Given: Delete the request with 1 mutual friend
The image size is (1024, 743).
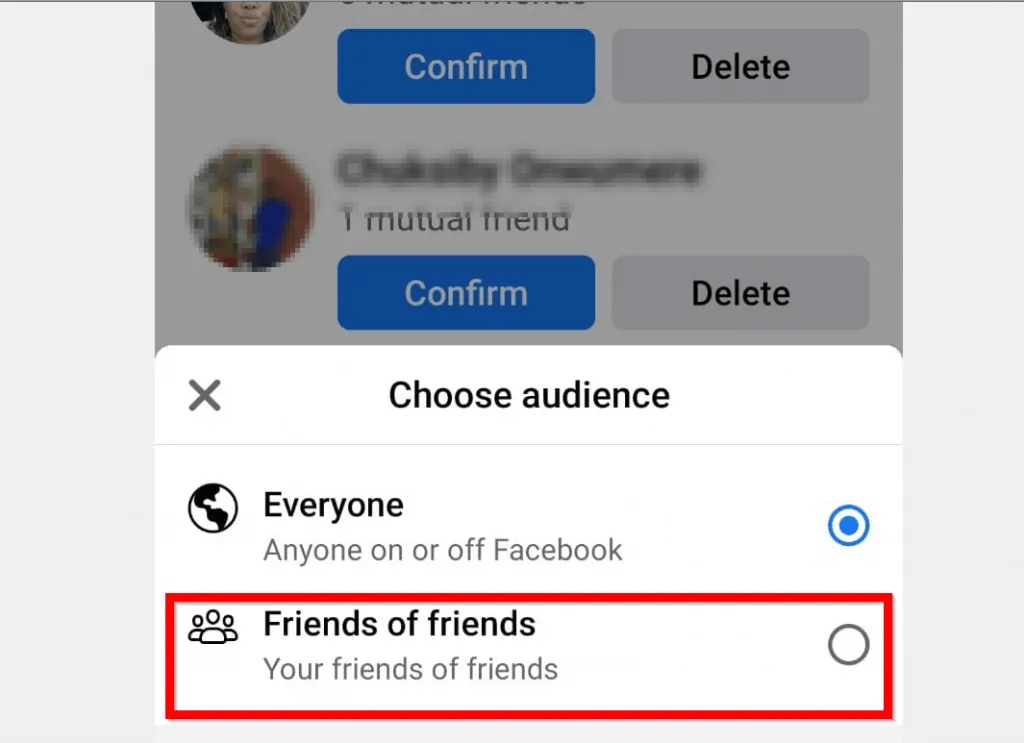Looking at the screenshot, I should coord(740,293).
